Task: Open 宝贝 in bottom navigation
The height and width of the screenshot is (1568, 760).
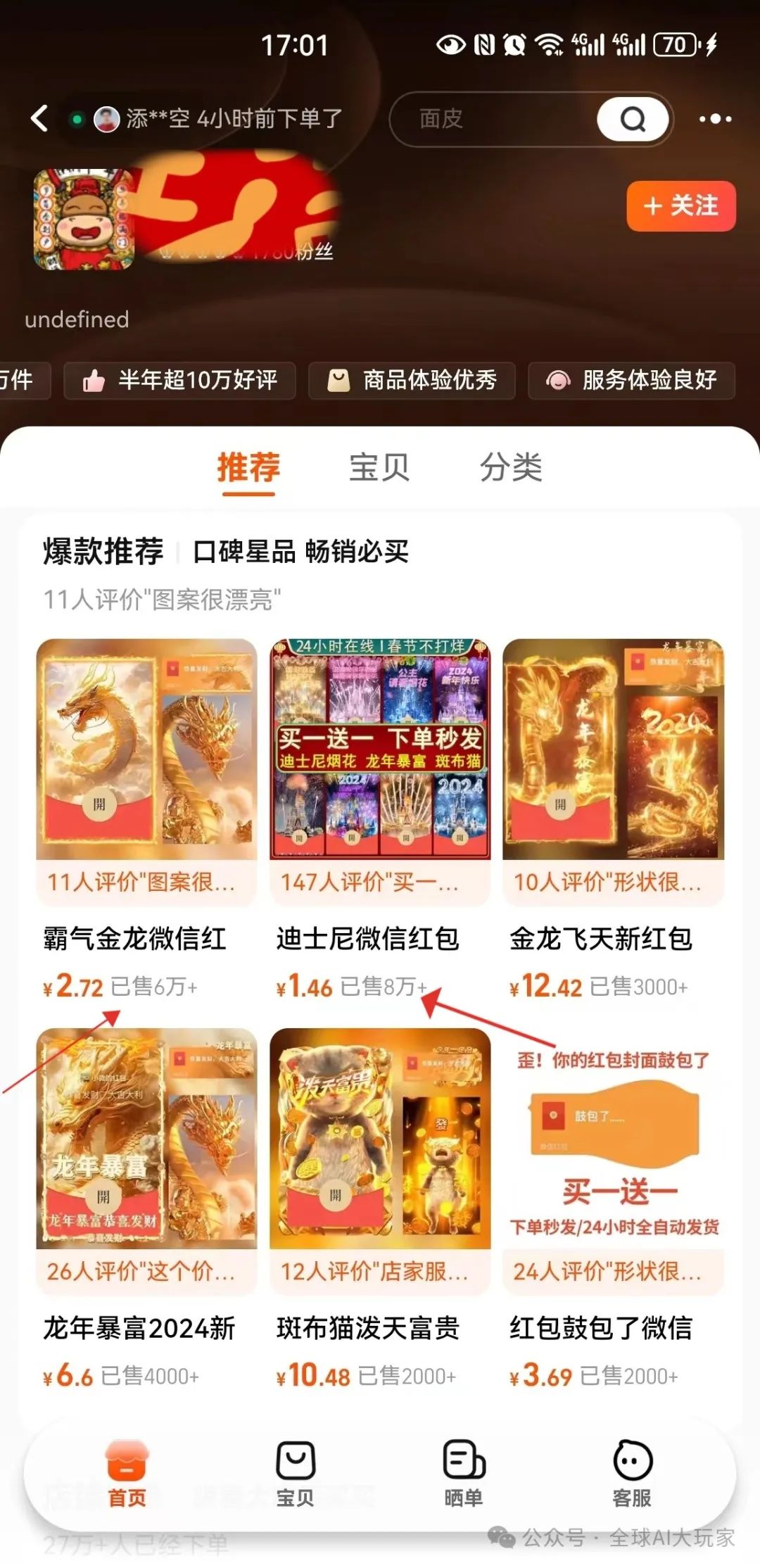Action: click(295, 1473)
